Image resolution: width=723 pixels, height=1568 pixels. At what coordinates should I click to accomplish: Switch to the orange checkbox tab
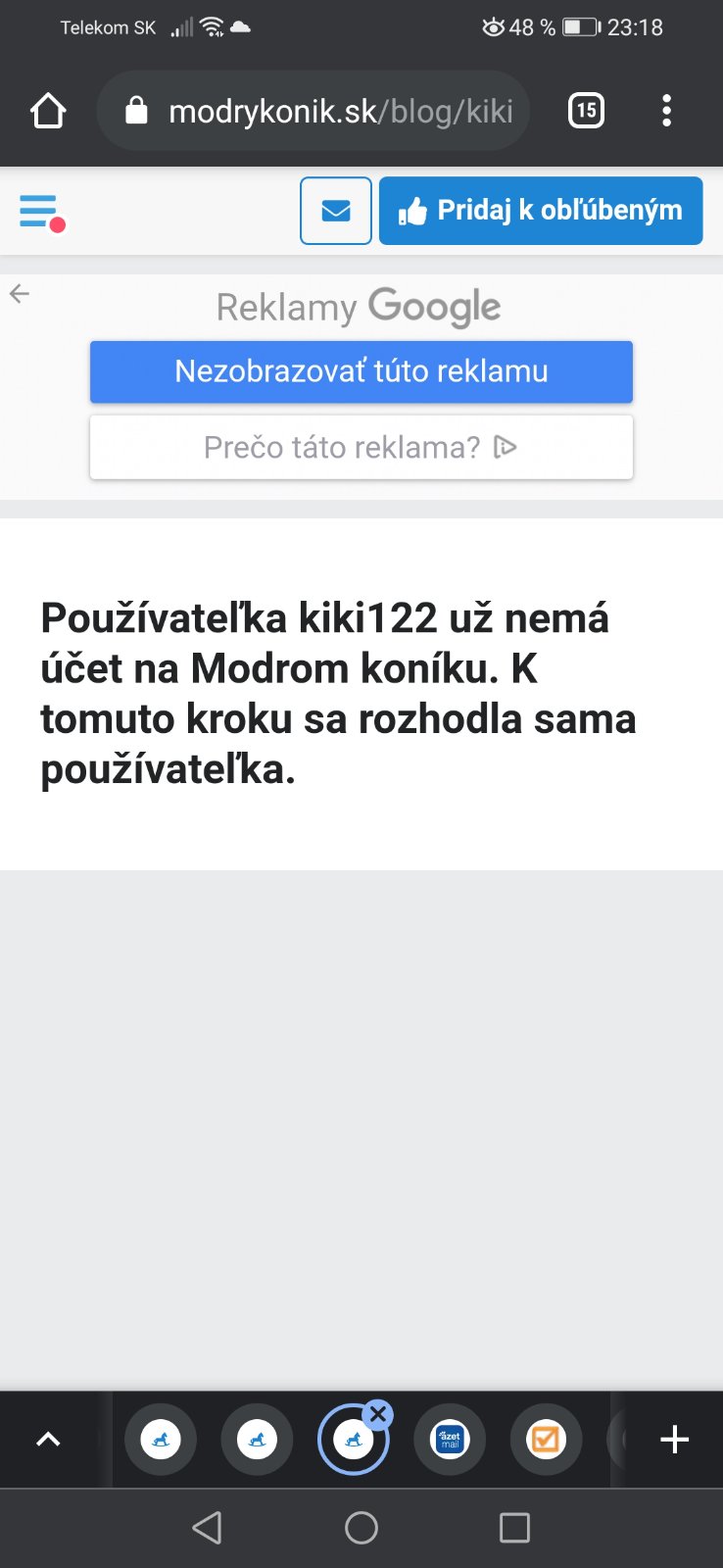(x=546, y=1439)
